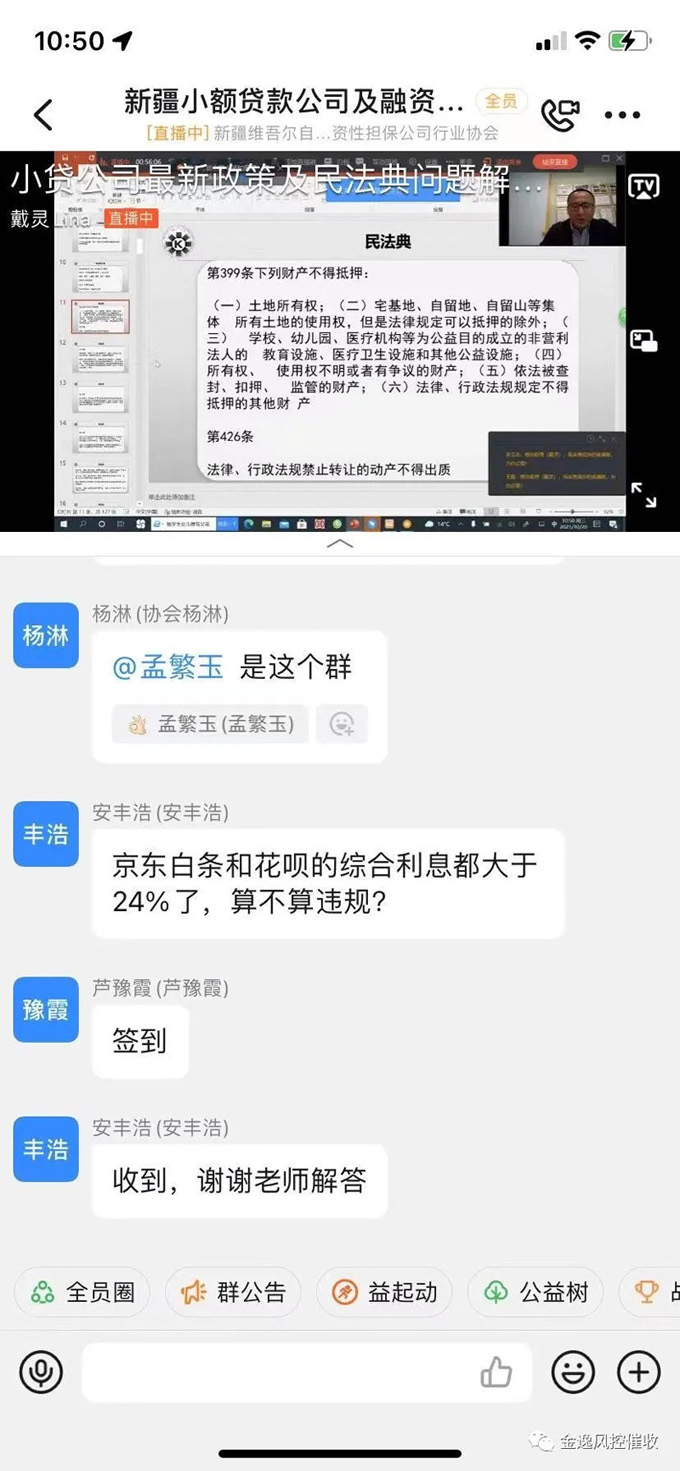Viewport: 680px width, 1471px height.
Task: Open the 公益树 chip
Action: tap(536, 1293)
